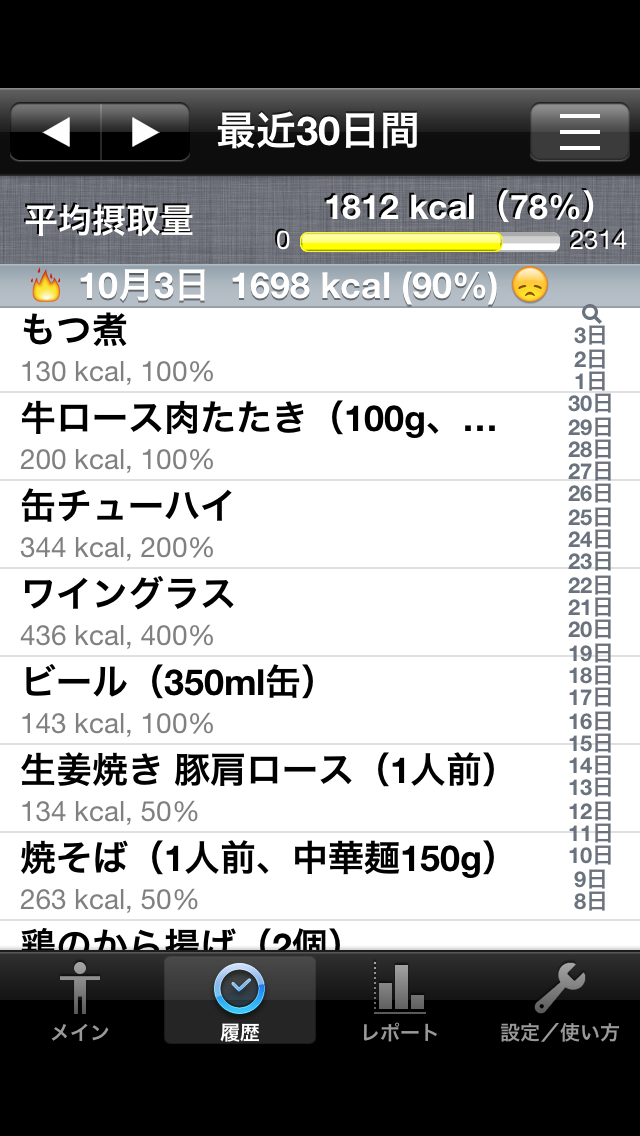Screen dimensions: 640x1136
Task: Go to the next period arrow
Action: 145,132
